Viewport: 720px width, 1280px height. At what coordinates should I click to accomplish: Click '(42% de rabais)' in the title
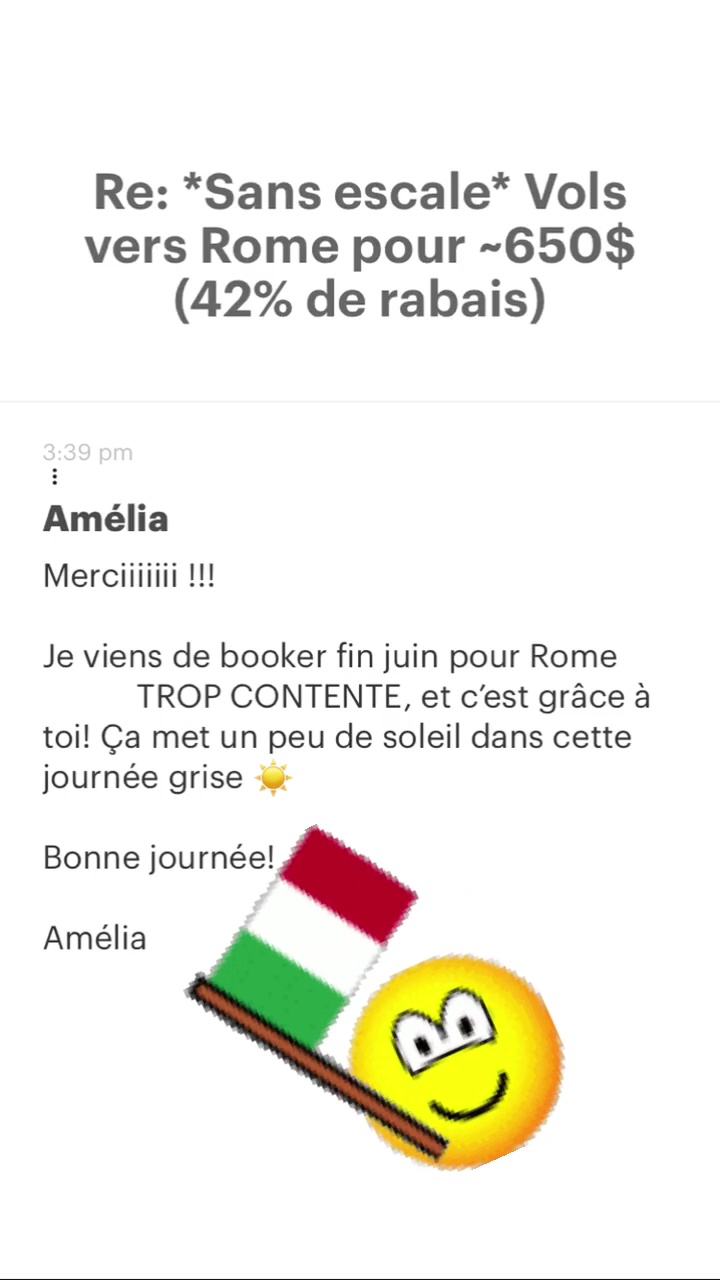point(360,299)
